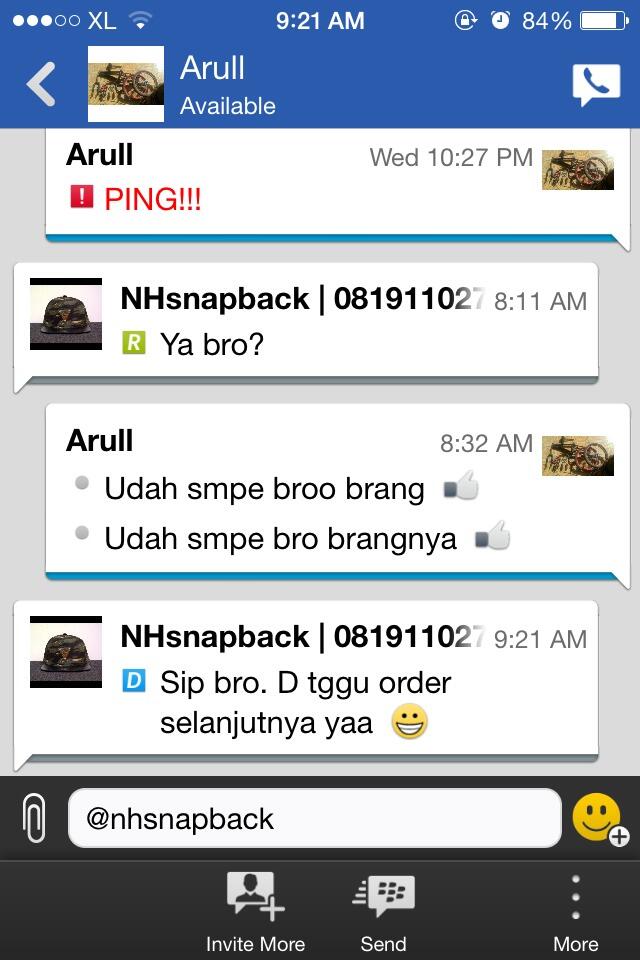Tap the paperclip attach icon

[x=34, y=819]
